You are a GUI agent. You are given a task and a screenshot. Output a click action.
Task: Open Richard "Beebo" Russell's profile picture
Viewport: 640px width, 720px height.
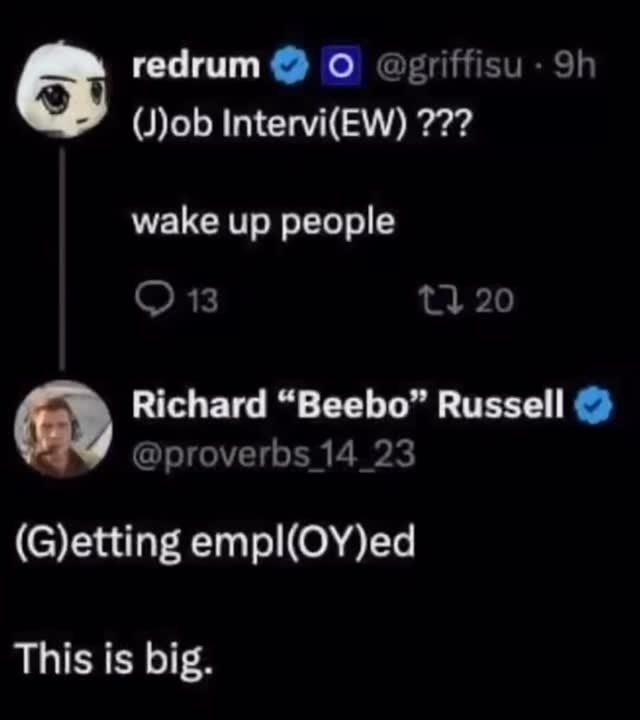tap(64, 428)
